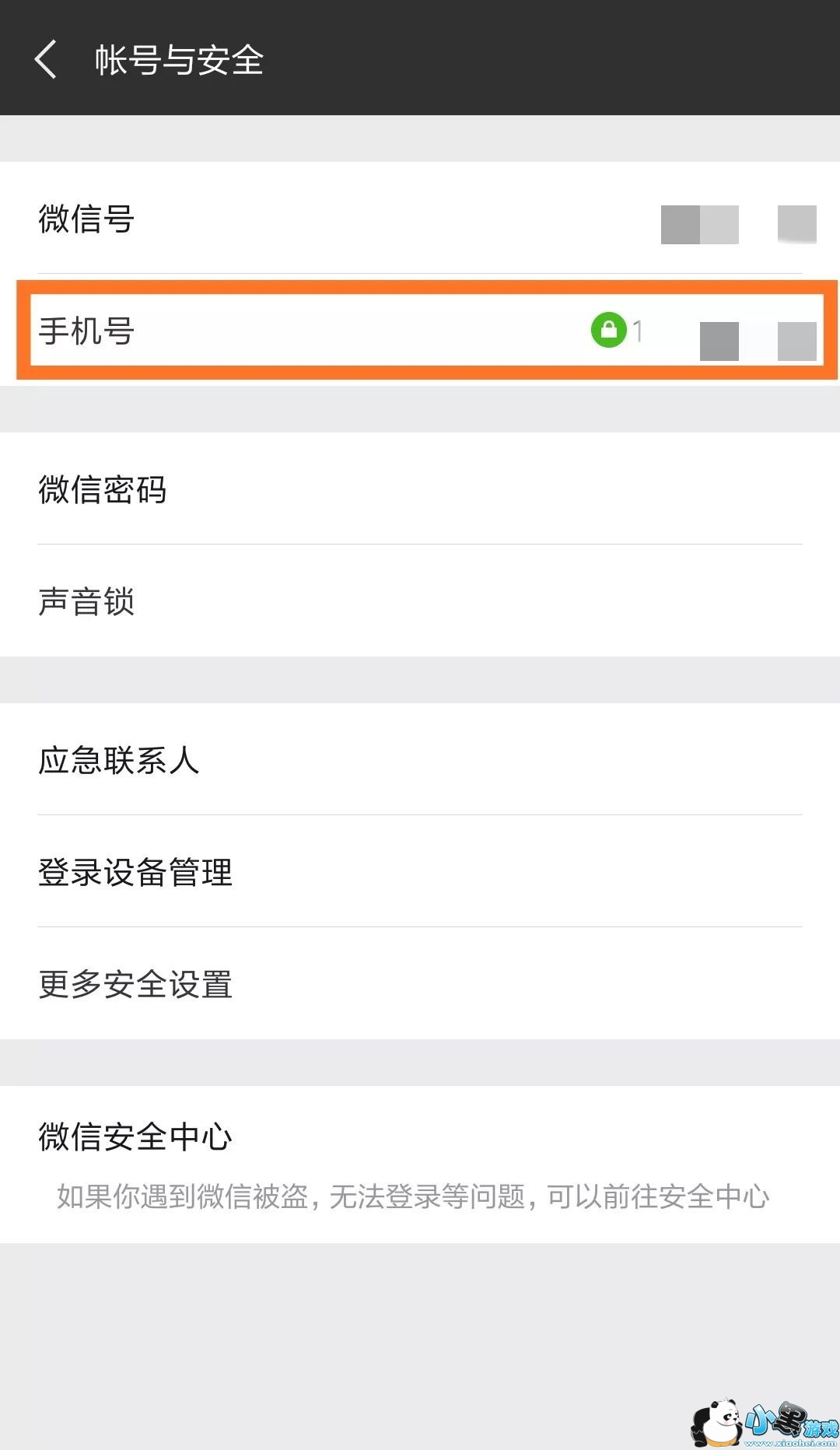Open the 微信号 row

(420, 218)
